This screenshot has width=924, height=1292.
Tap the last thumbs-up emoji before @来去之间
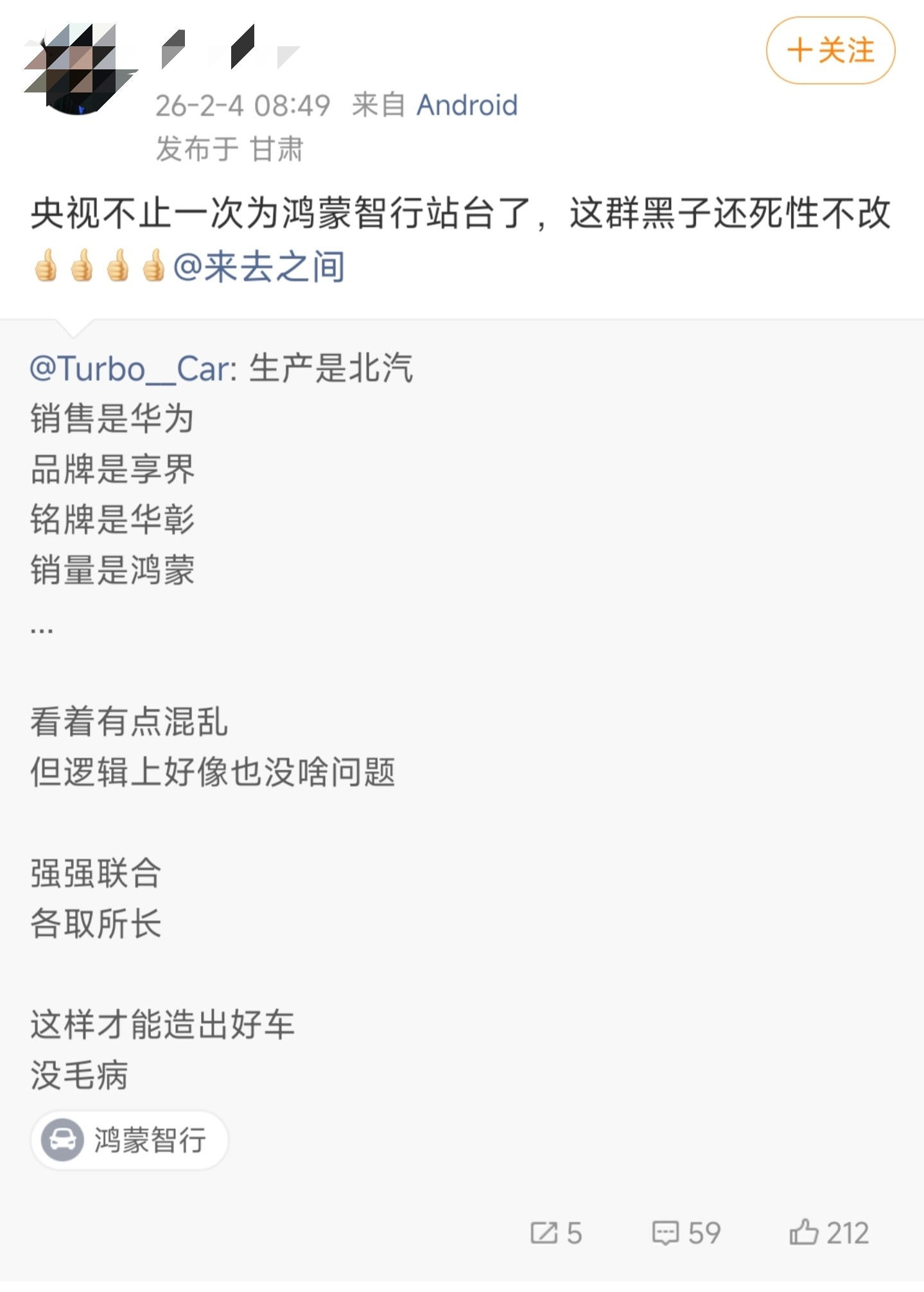(x=154, y=265)
